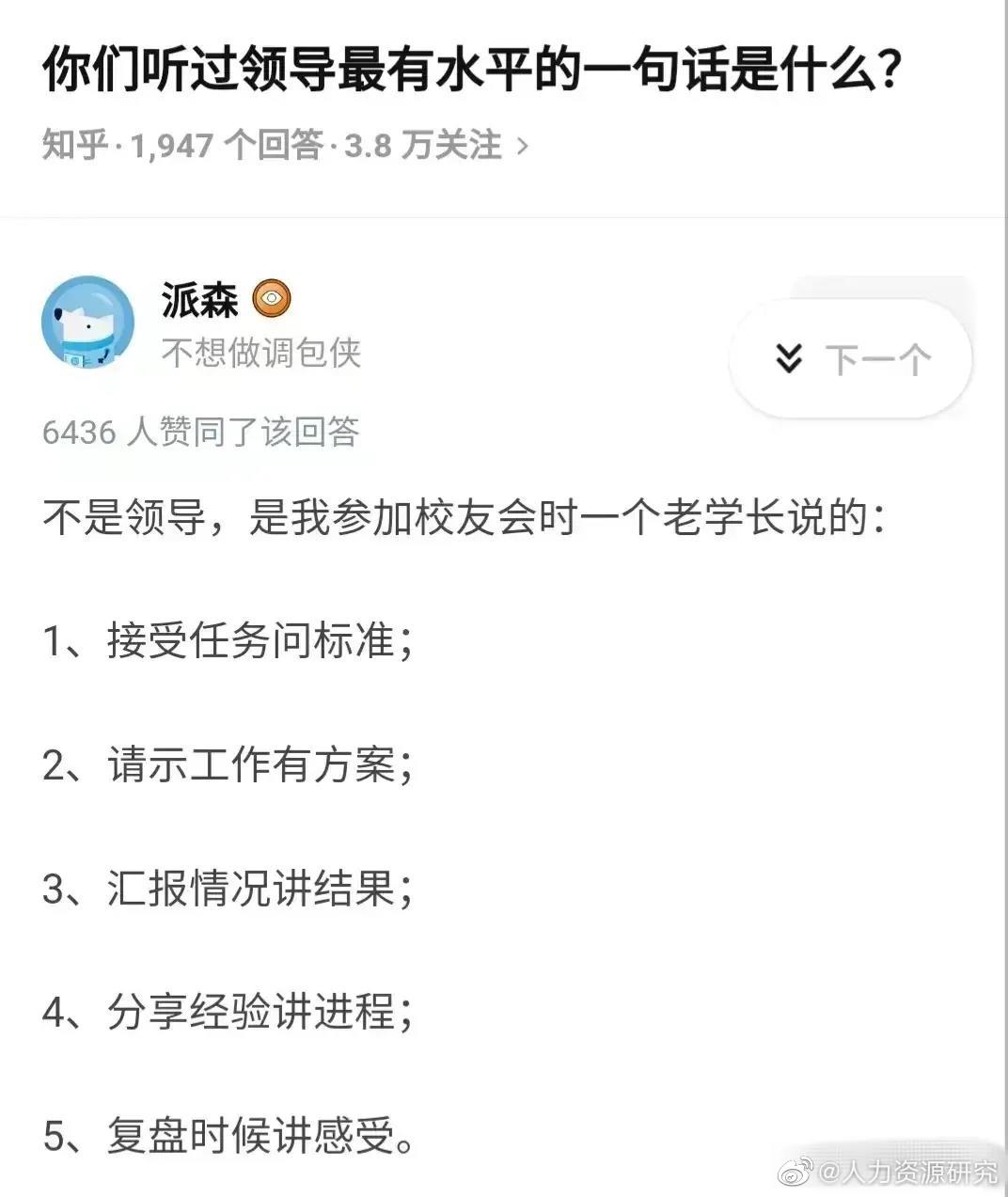Tap the author name 派森
The image size is (1008, 1197).
(x=199, y=300)
